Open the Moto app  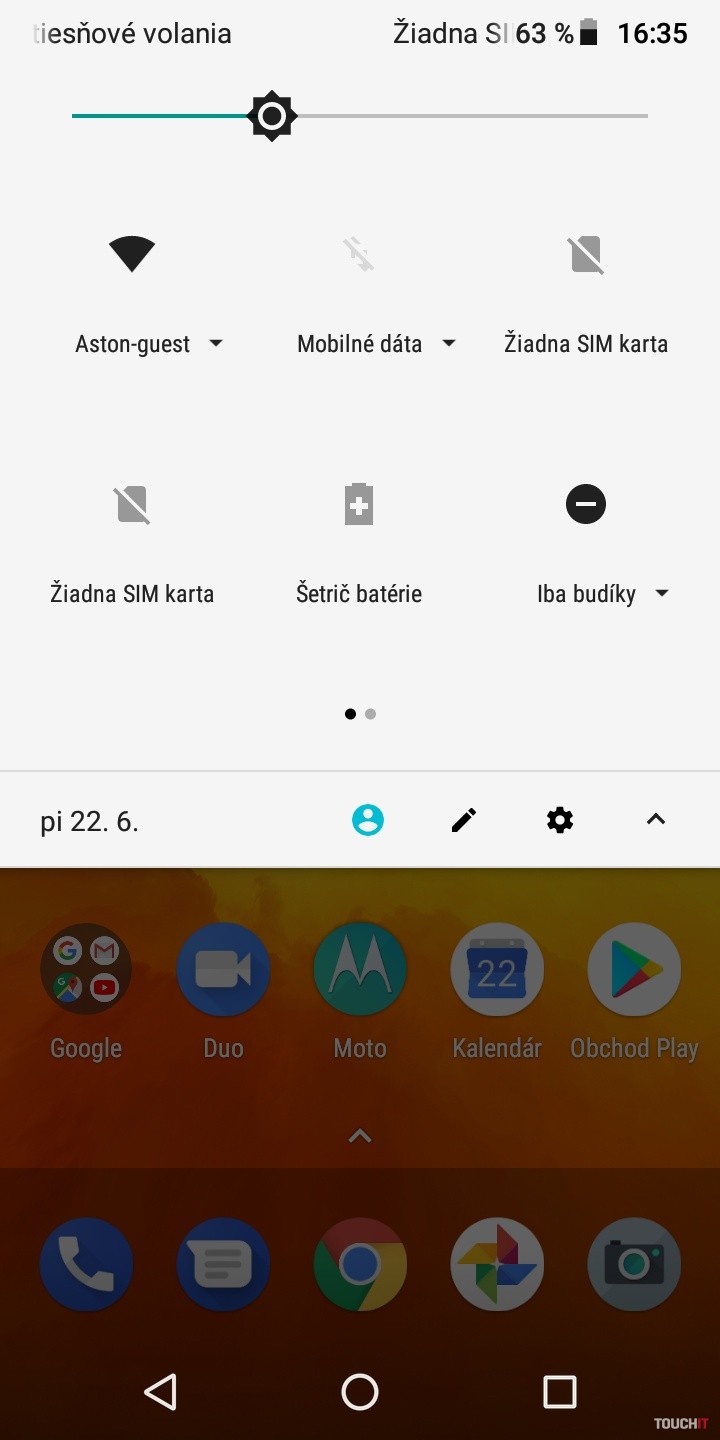pos(360,970)
